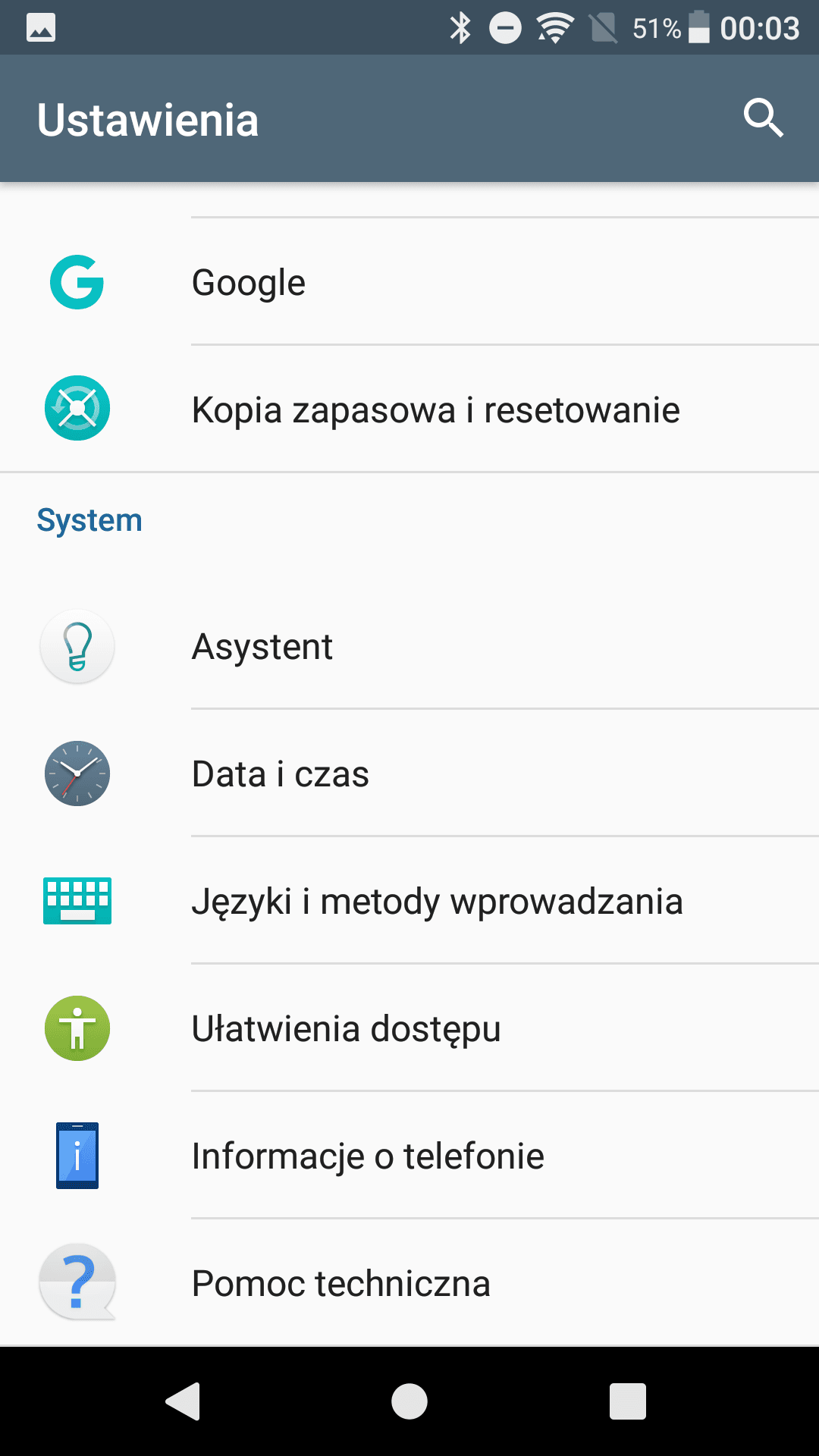Tap the home button in navigation bar

point(409,1401)
